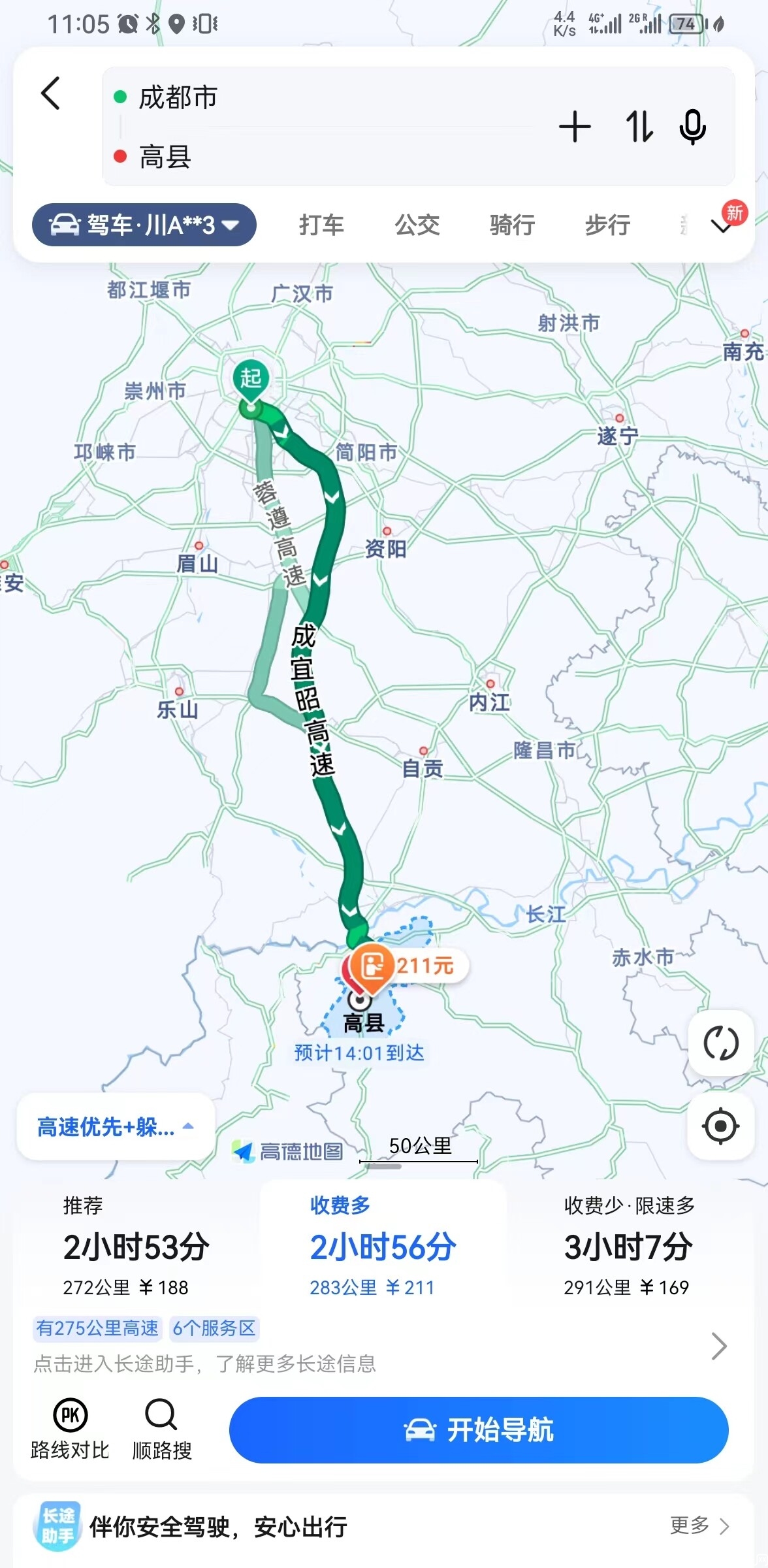Go back with the top-left arrow
Screen dimensions: 768x1568
click(51, 93)
